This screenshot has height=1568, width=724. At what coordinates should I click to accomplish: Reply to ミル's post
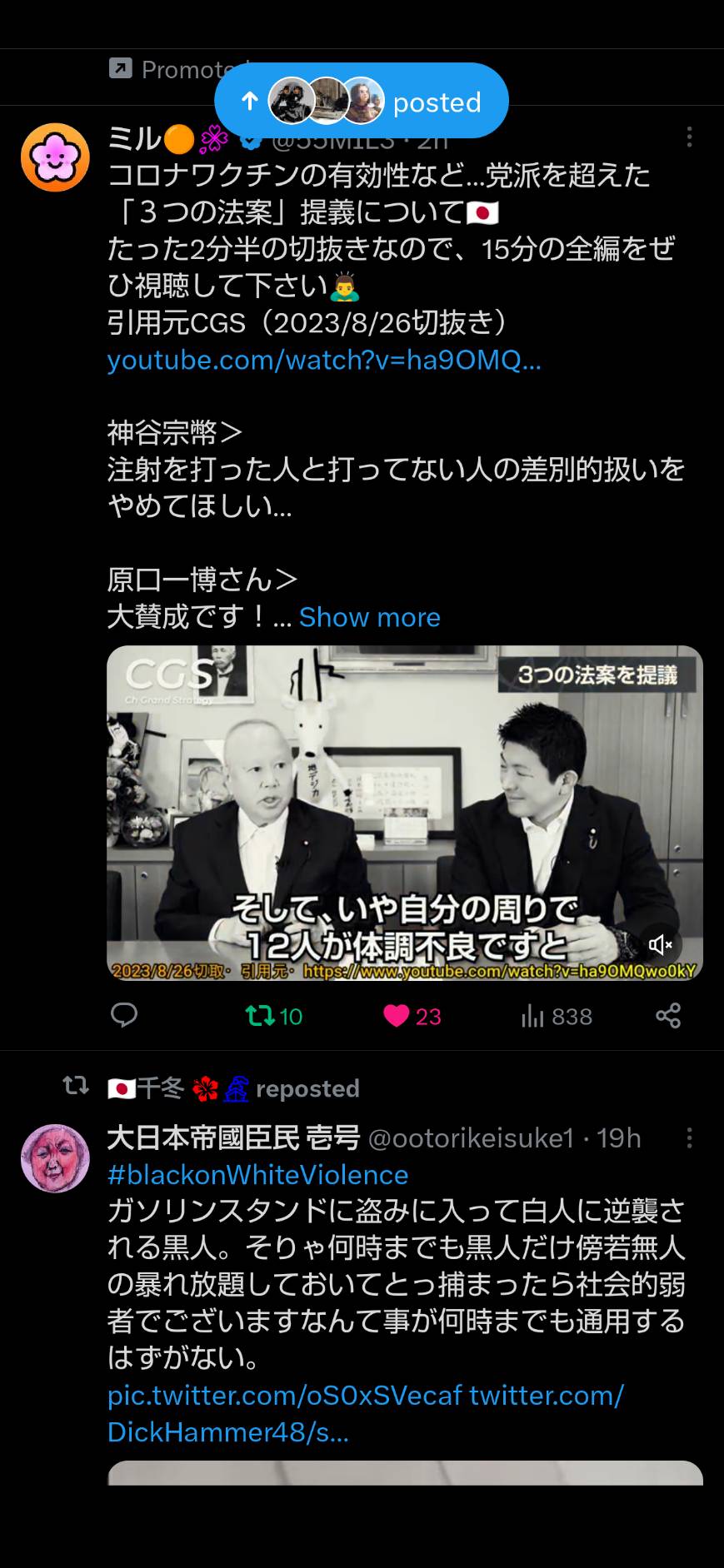tap(124, 1016)
